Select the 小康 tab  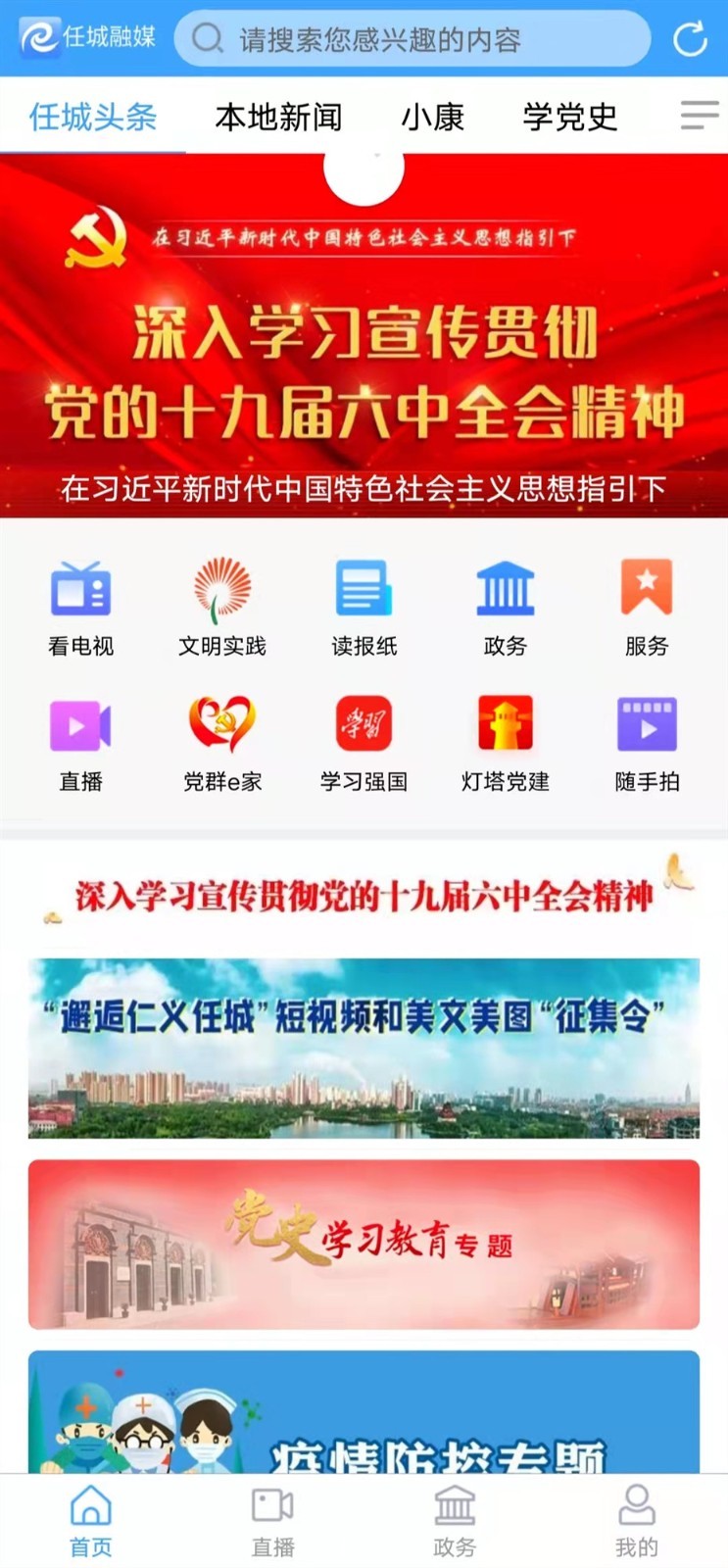coord(432,117)
